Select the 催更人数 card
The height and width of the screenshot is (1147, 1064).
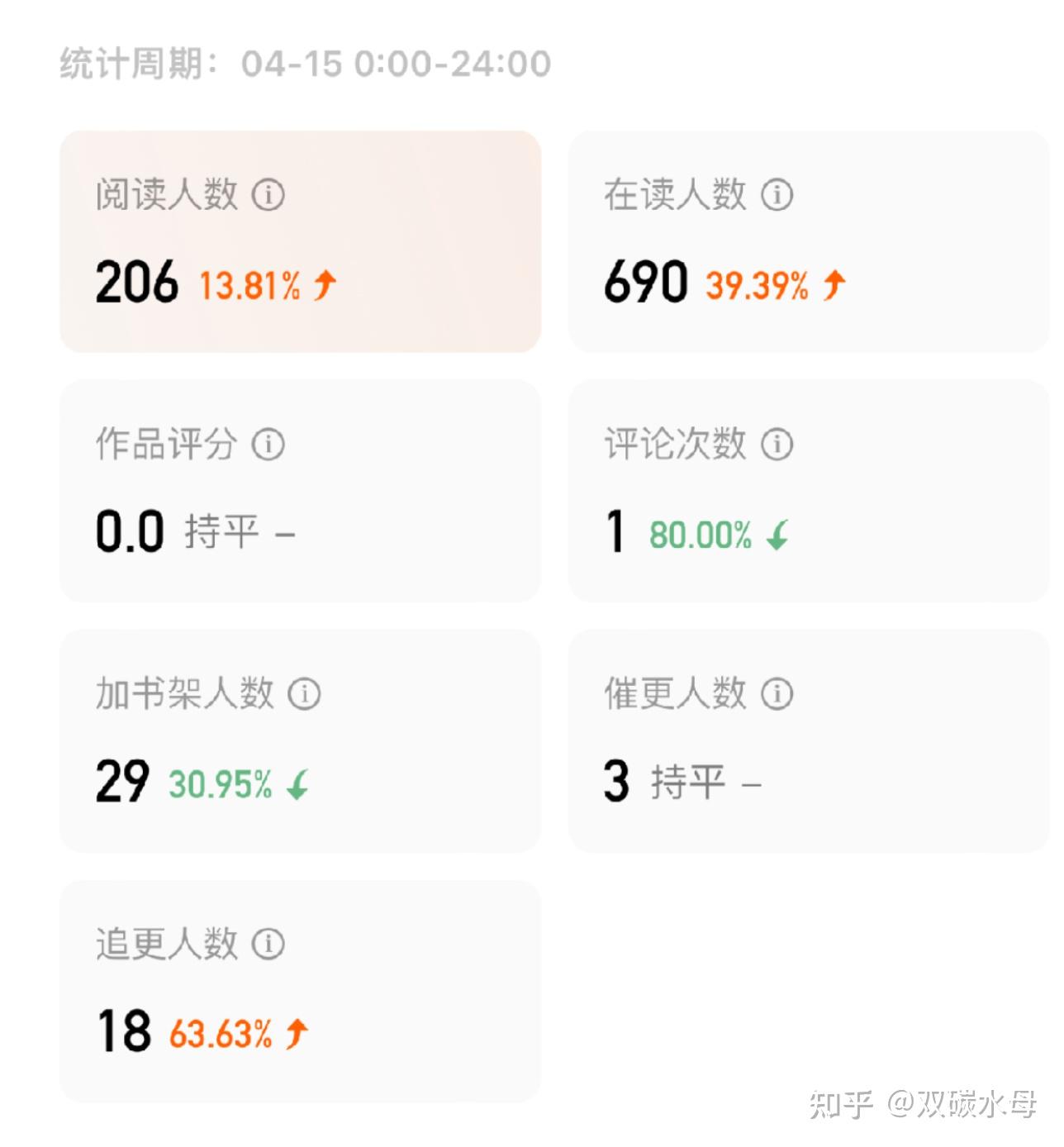point(808,741)
